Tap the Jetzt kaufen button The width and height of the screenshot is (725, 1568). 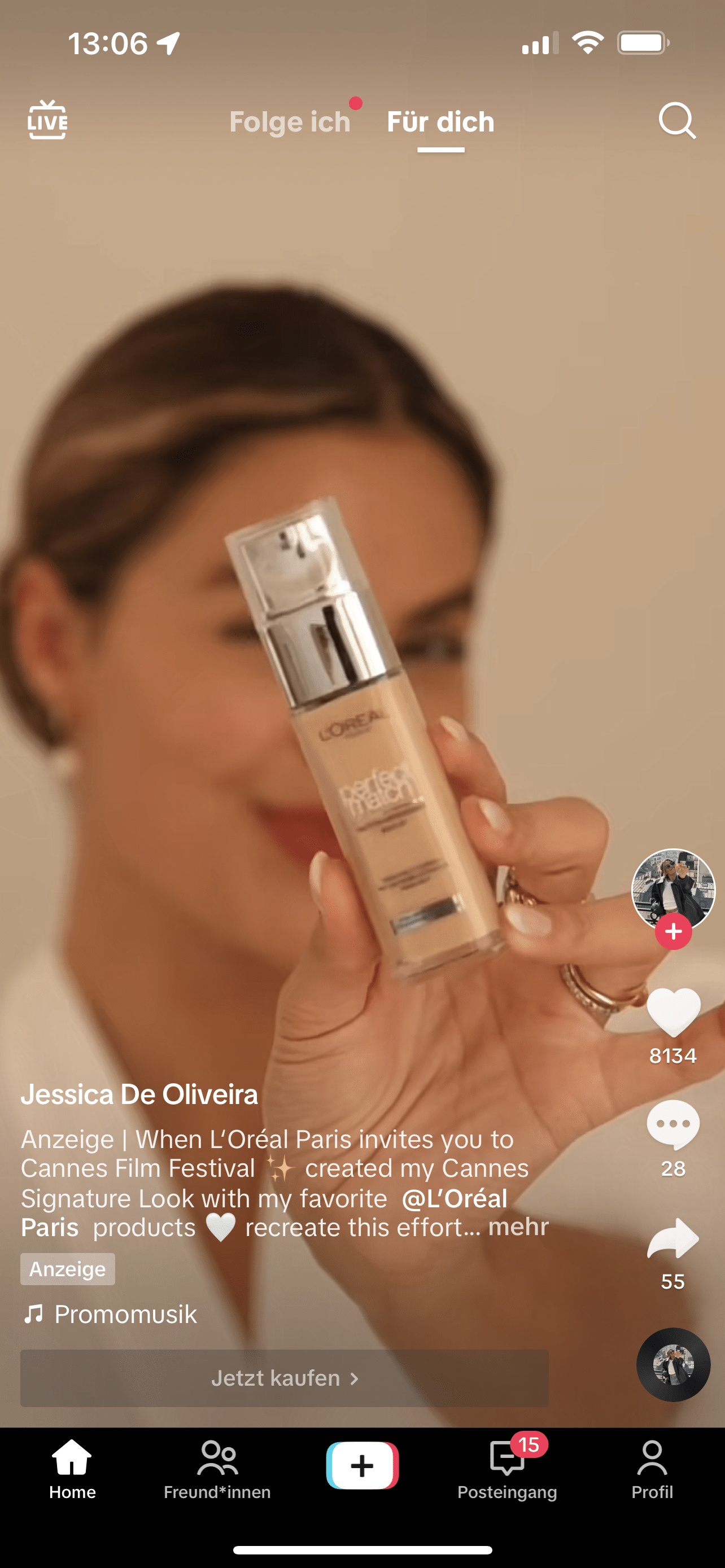tap(284, 1378)
